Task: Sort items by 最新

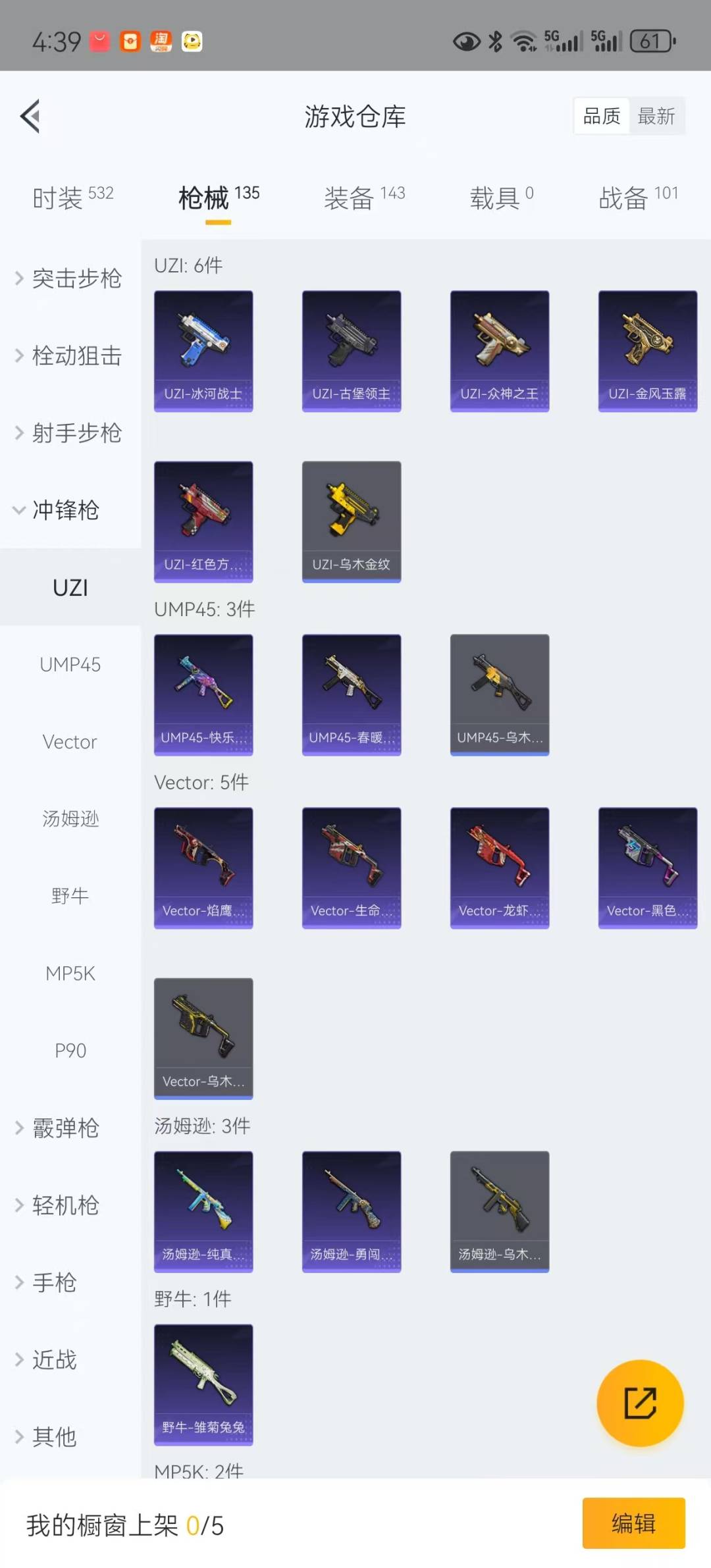Action: 656,117
